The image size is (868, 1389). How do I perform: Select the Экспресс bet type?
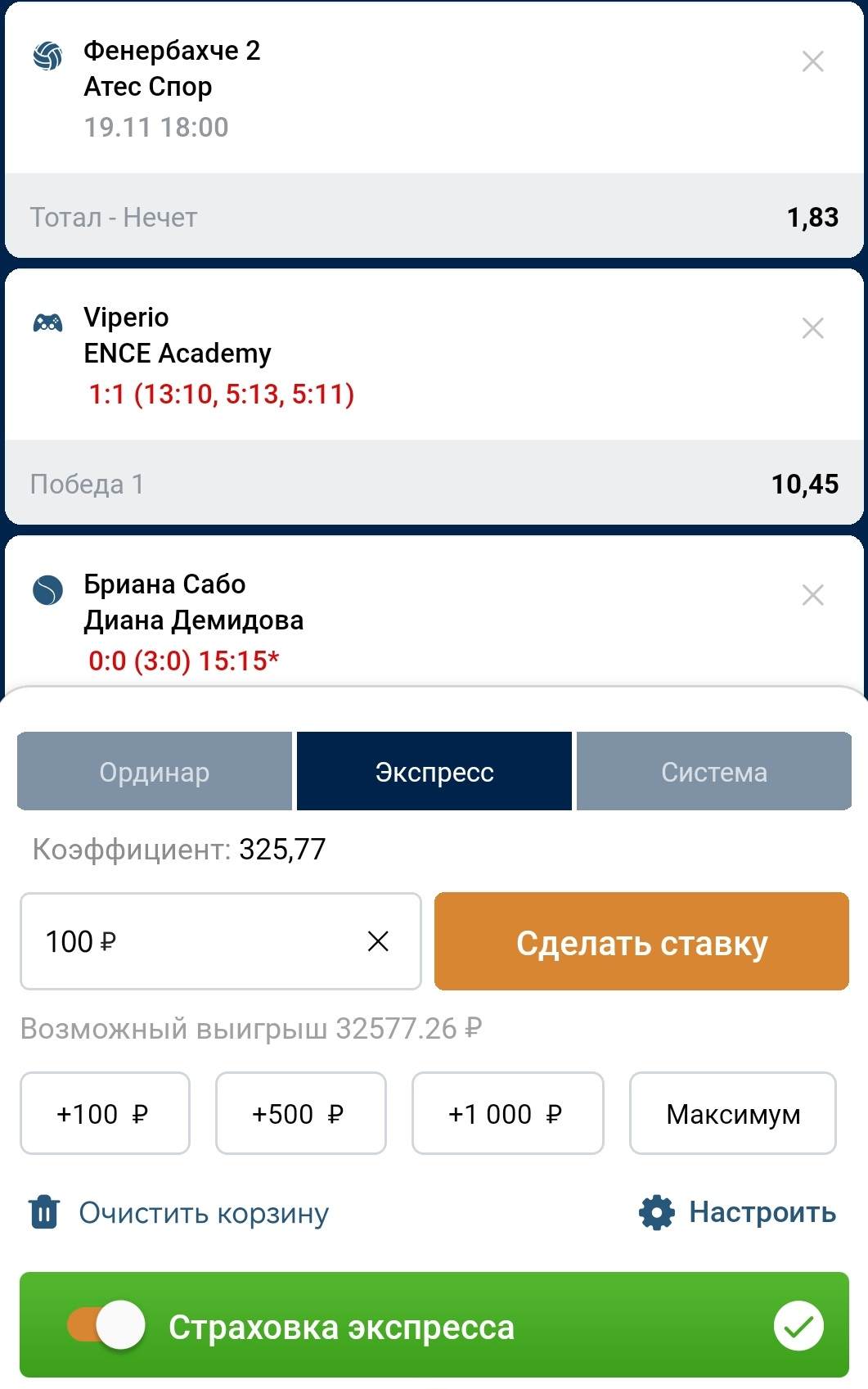click(434, 771)
